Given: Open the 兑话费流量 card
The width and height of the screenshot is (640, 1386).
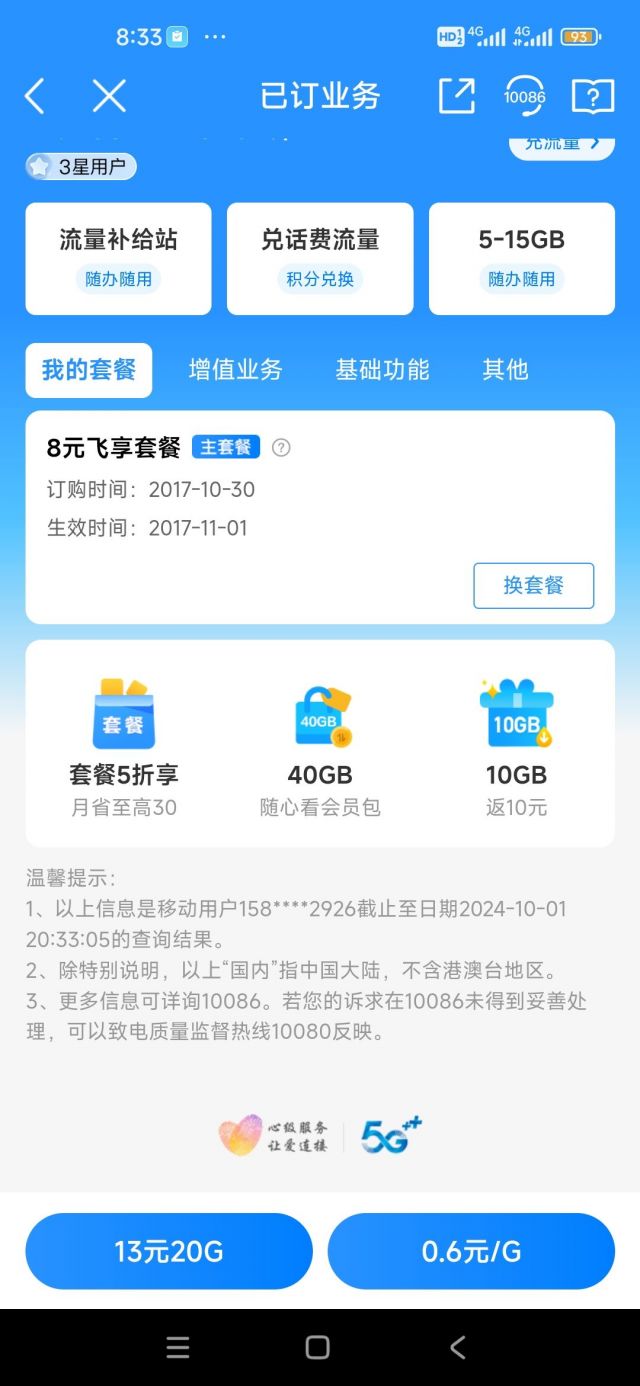Looking at the screenshot, I should click(320, 258).
